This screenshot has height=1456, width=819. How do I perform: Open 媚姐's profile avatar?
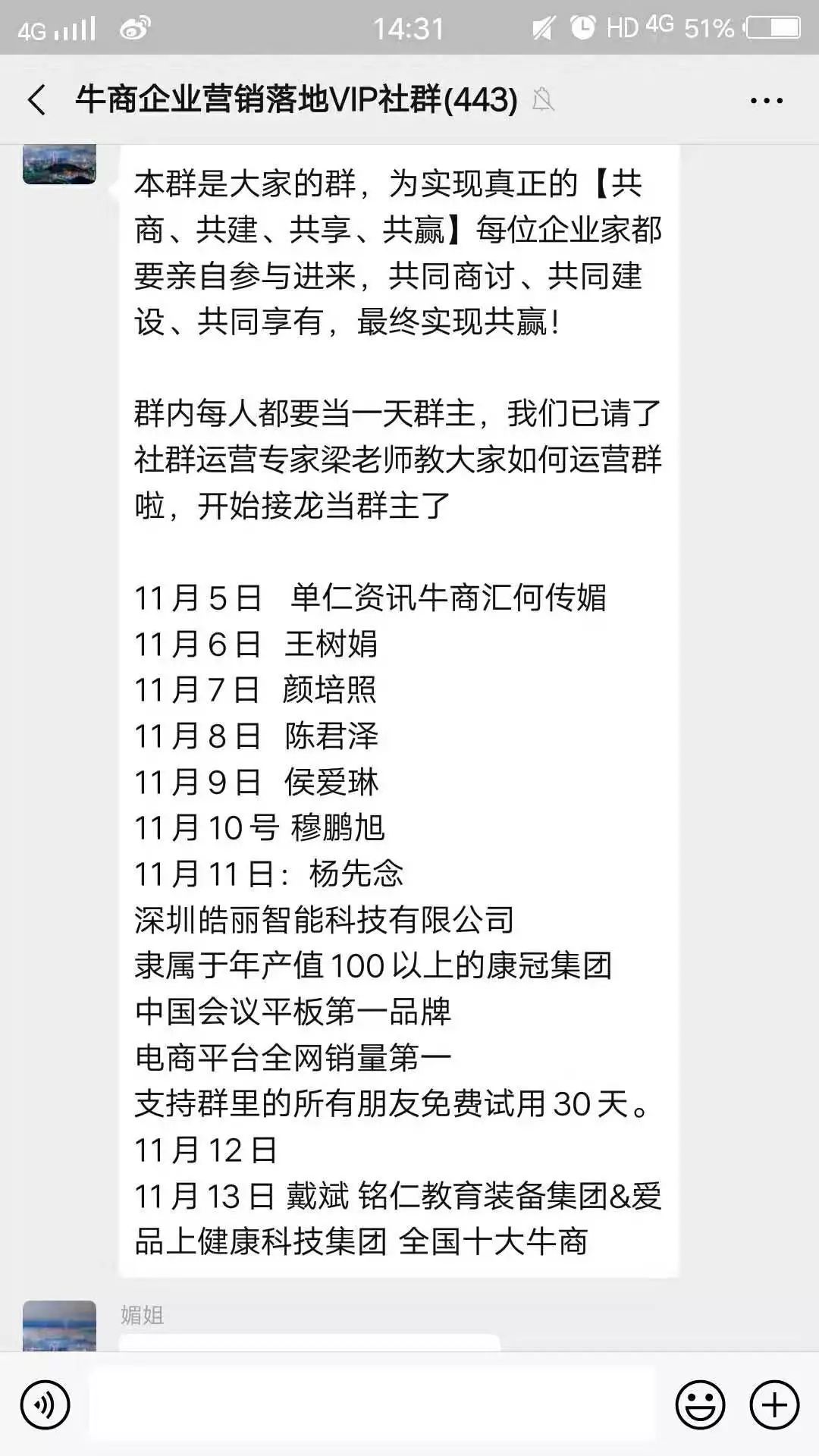coord(59,1326)
